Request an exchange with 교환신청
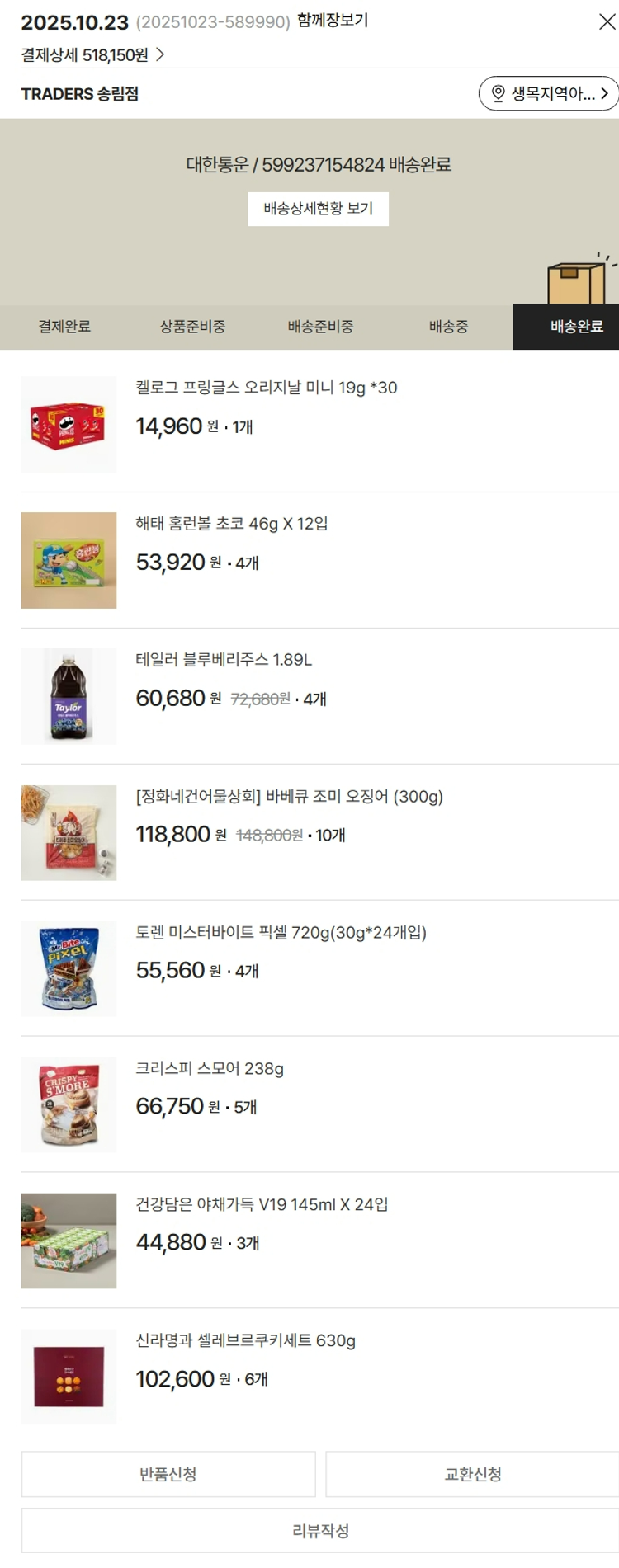Viewport: 619px width, 1568px height. tap(472, 1474)
